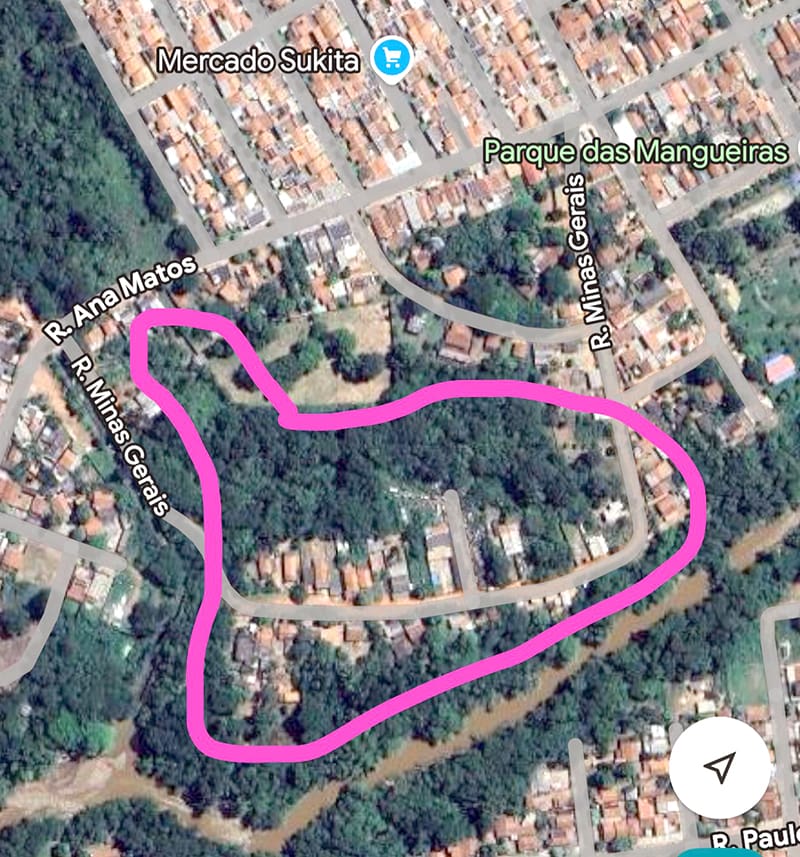Center the map on my location
This screenshot has height=857, width=800.
click(x=719, y=768)
